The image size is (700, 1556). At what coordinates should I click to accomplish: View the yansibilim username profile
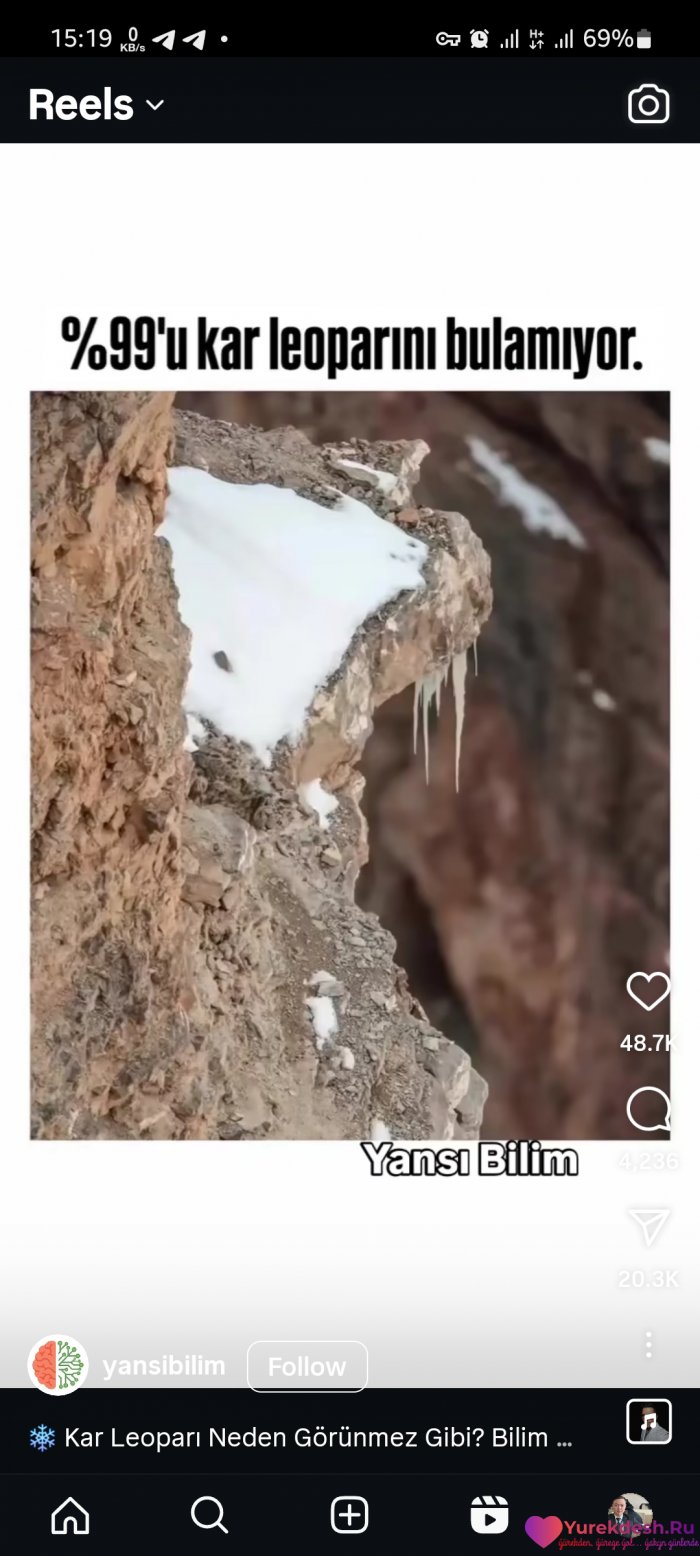tap(164, 1366)
